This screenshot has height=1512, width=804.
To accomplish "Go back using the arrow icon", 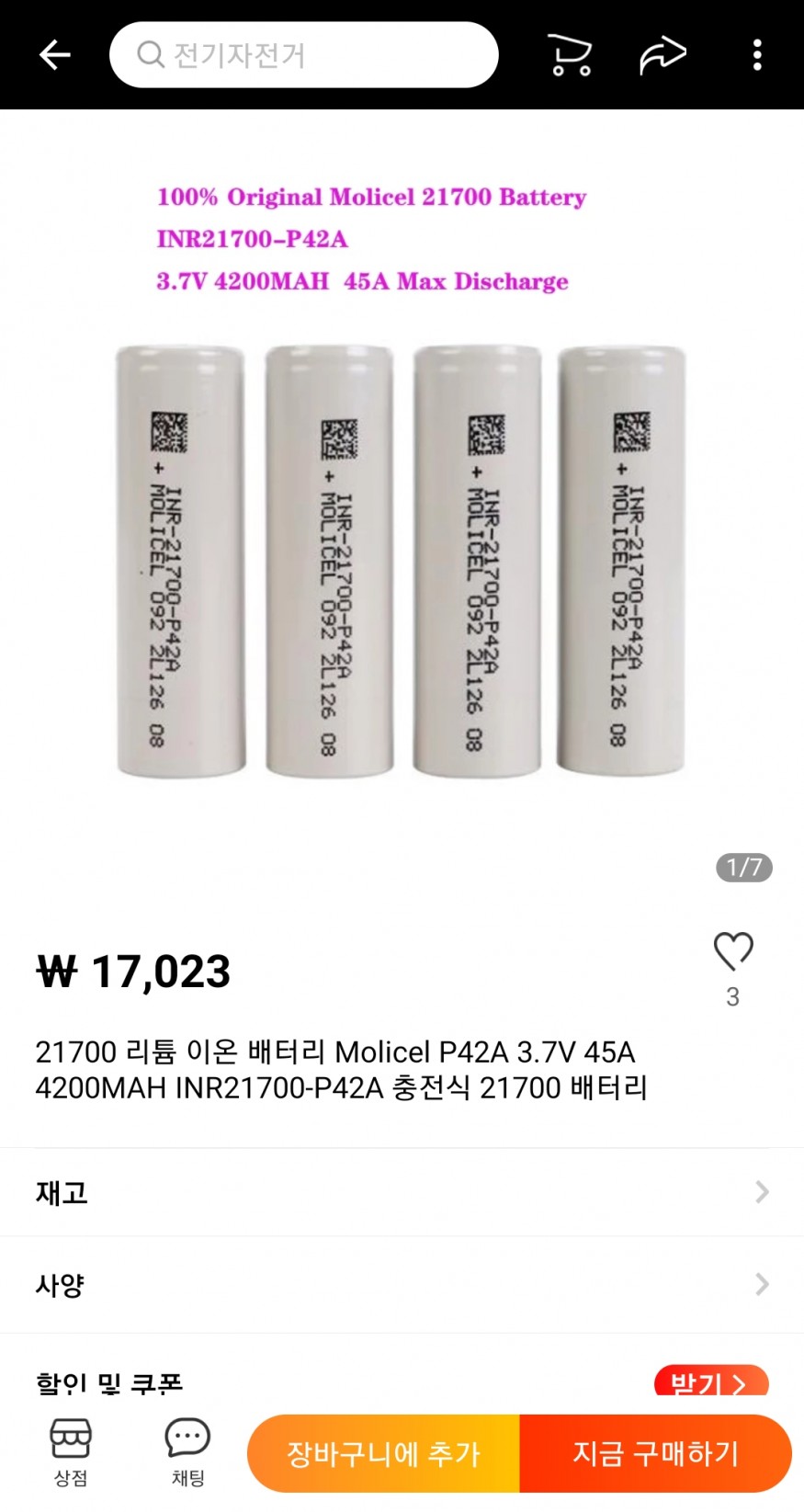I will click(54, 55).
